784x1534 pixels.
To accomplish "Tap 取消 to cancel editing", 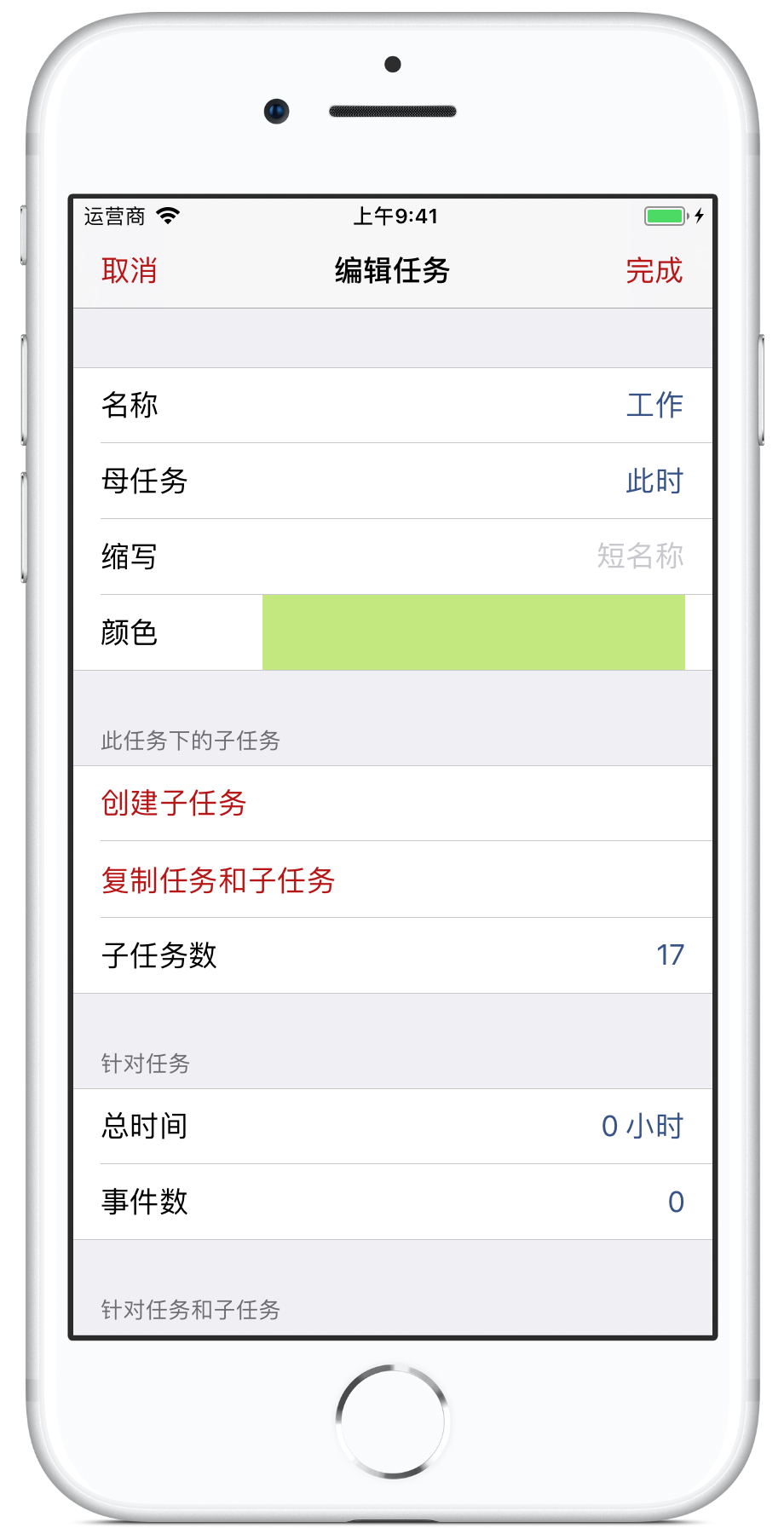I will point(130,271).
